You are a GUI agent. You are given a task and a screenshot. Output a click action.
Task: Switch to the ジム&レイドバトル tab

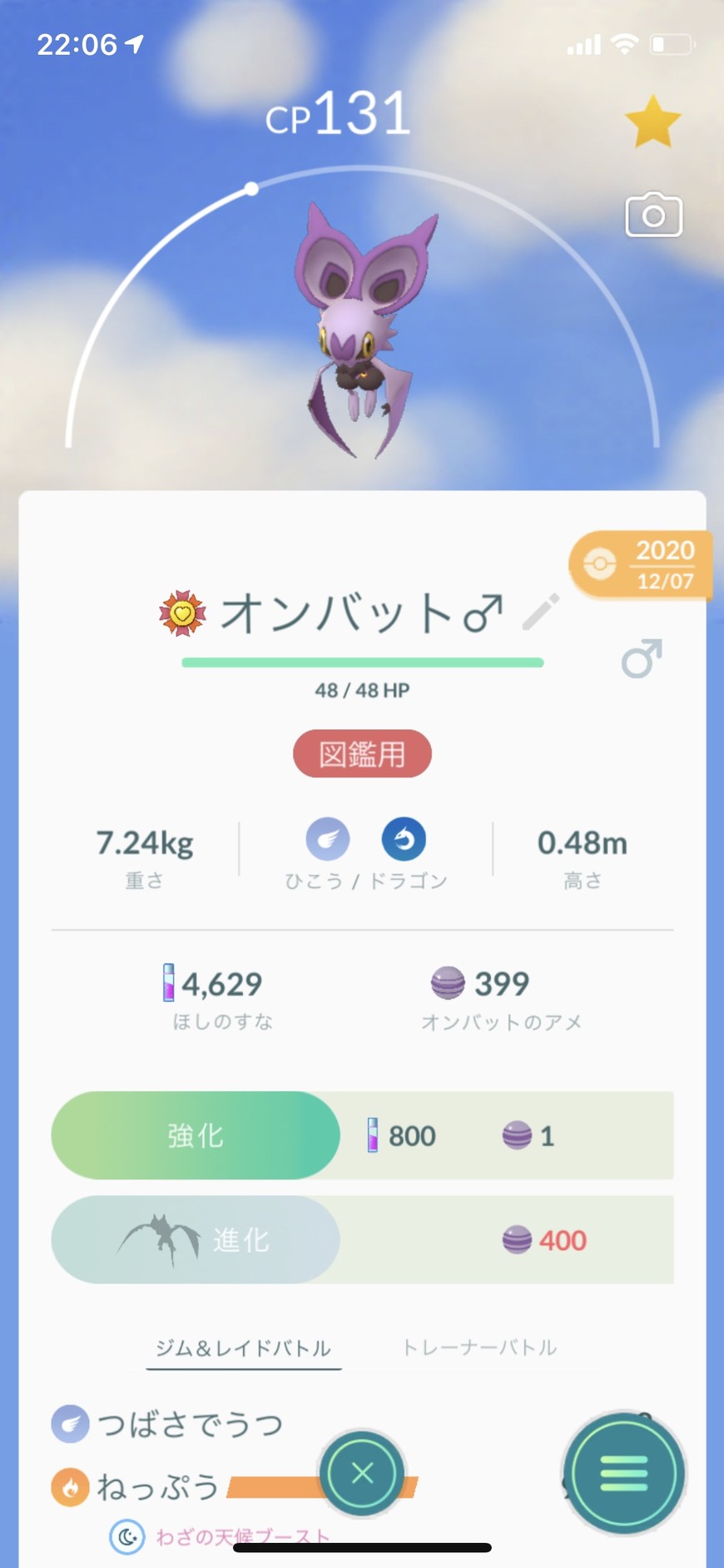point(243,1347)
